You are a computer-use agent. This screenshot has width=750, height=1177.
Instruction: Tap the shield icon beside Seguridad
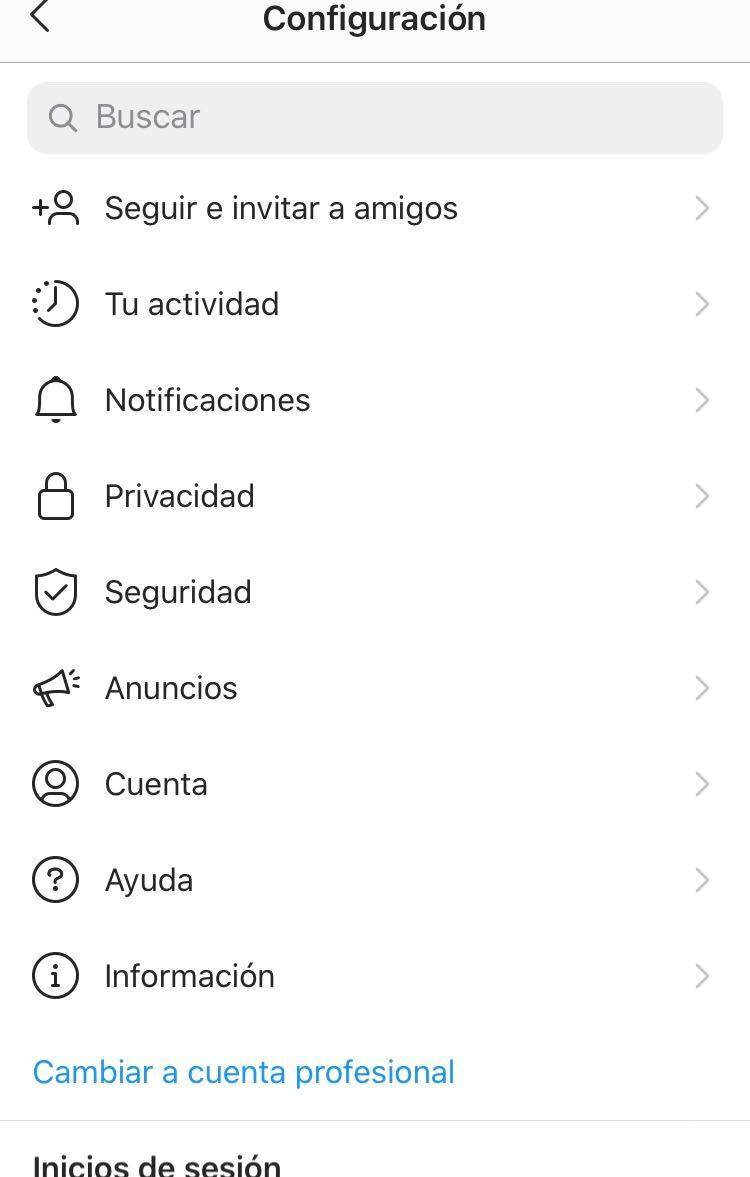click(x=55, y=591)
